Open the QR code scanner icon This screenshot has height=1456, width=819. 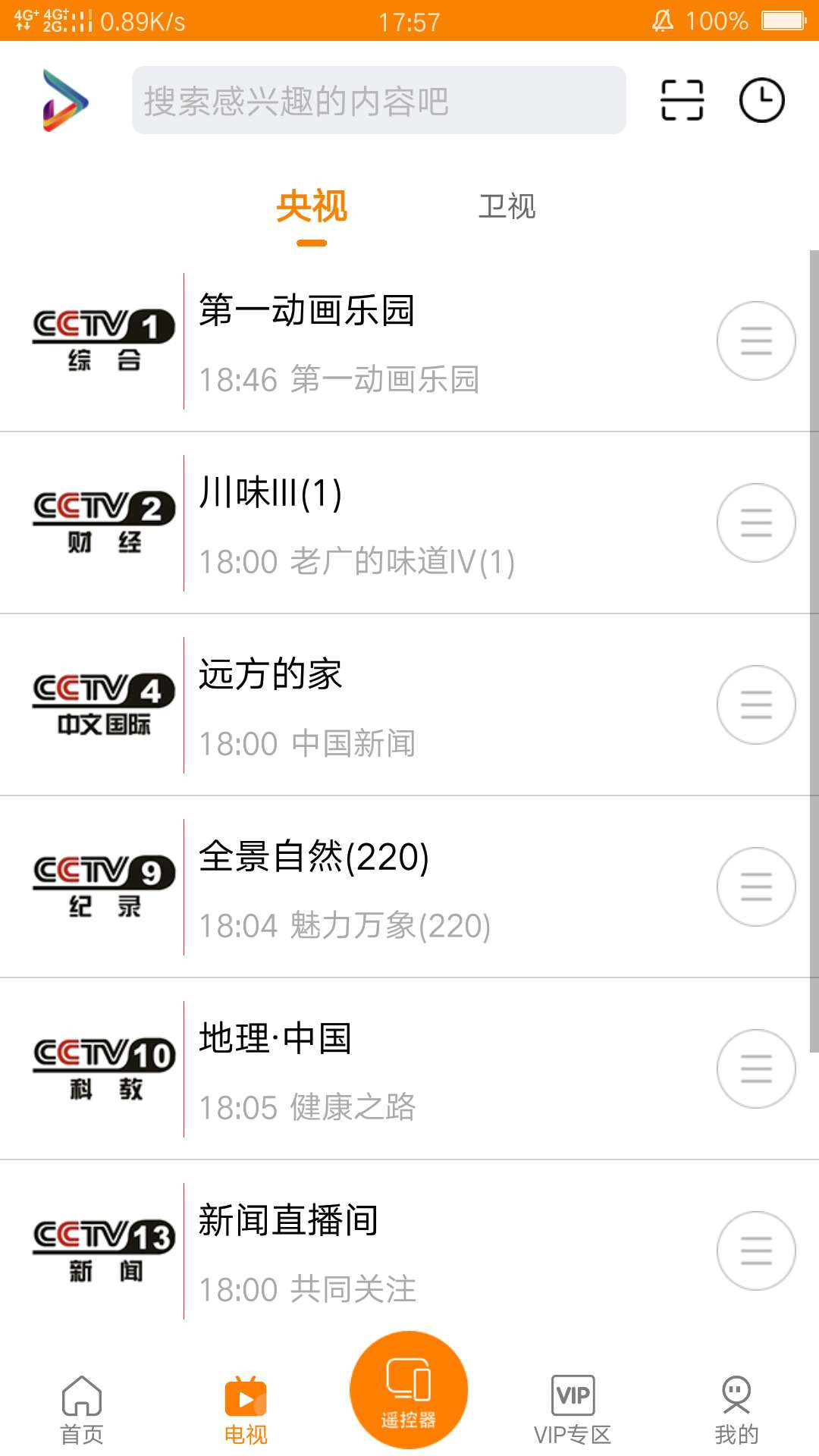[x=680, y=99]
